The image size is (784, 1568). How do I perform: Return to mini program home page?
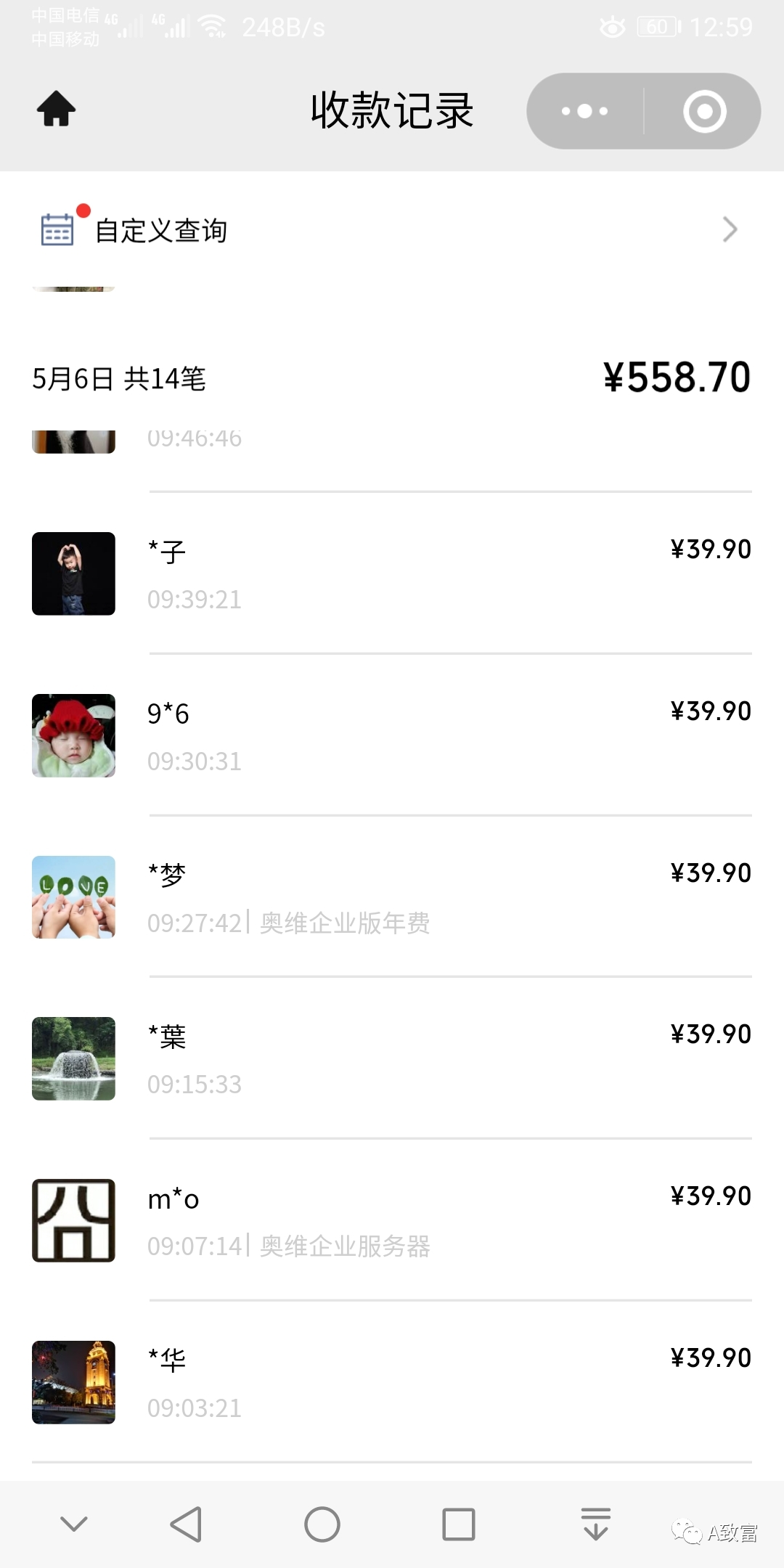pos(56,110)
